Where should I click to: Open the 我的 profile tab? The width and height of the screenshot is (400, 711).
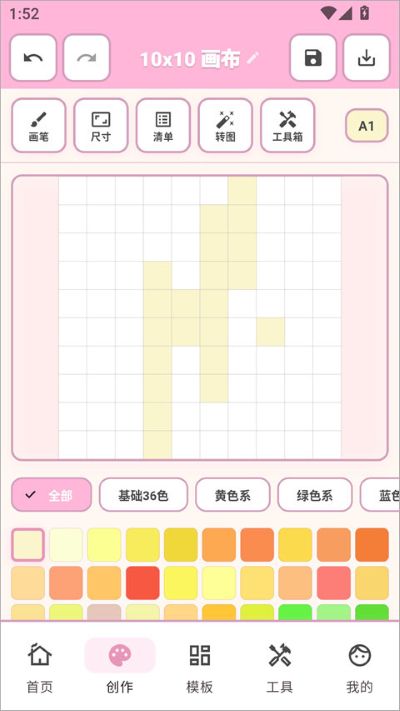pos(360,669)
